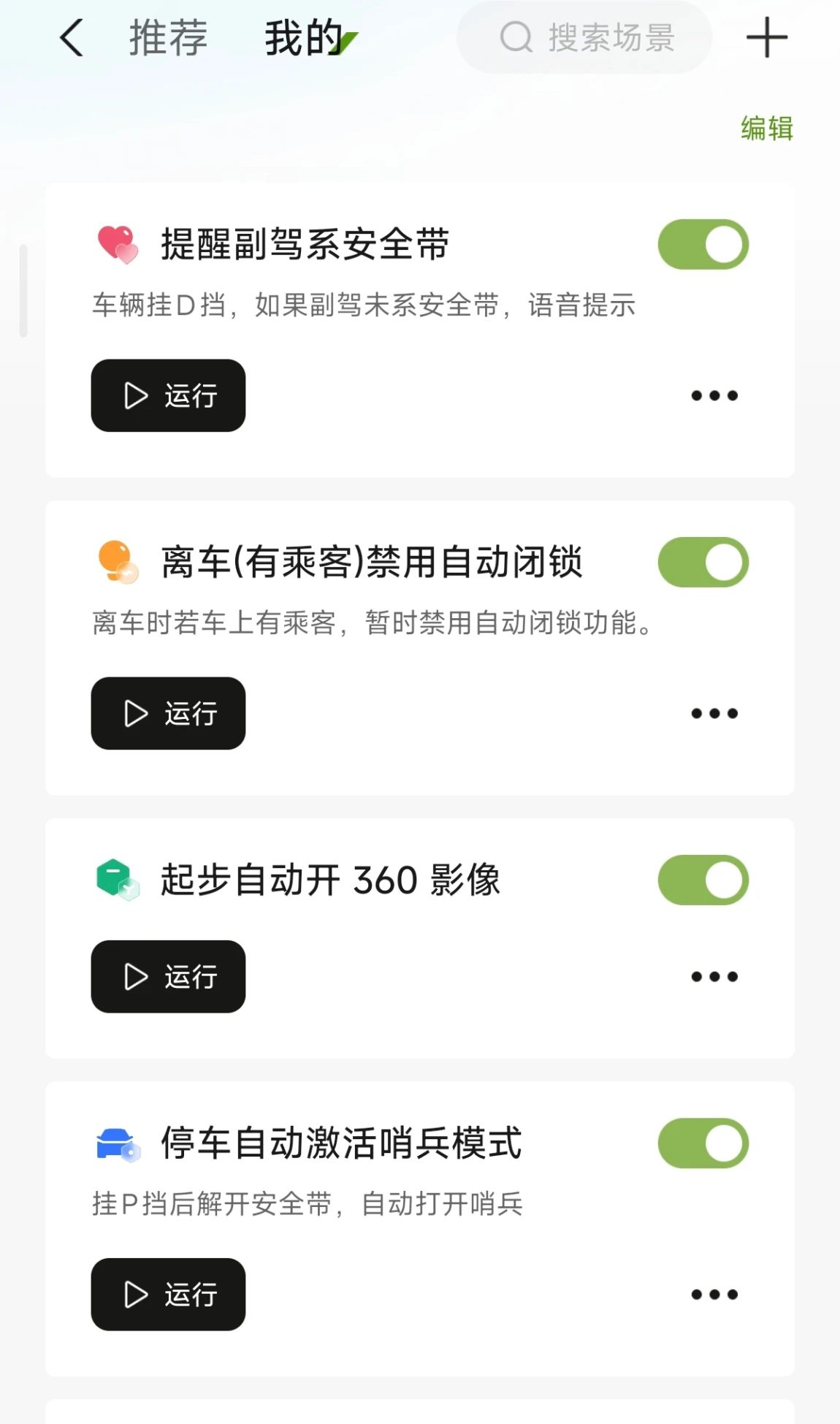
Task: Run the 提醒副驾系安全带 scene
Action: tap(168, 395)
